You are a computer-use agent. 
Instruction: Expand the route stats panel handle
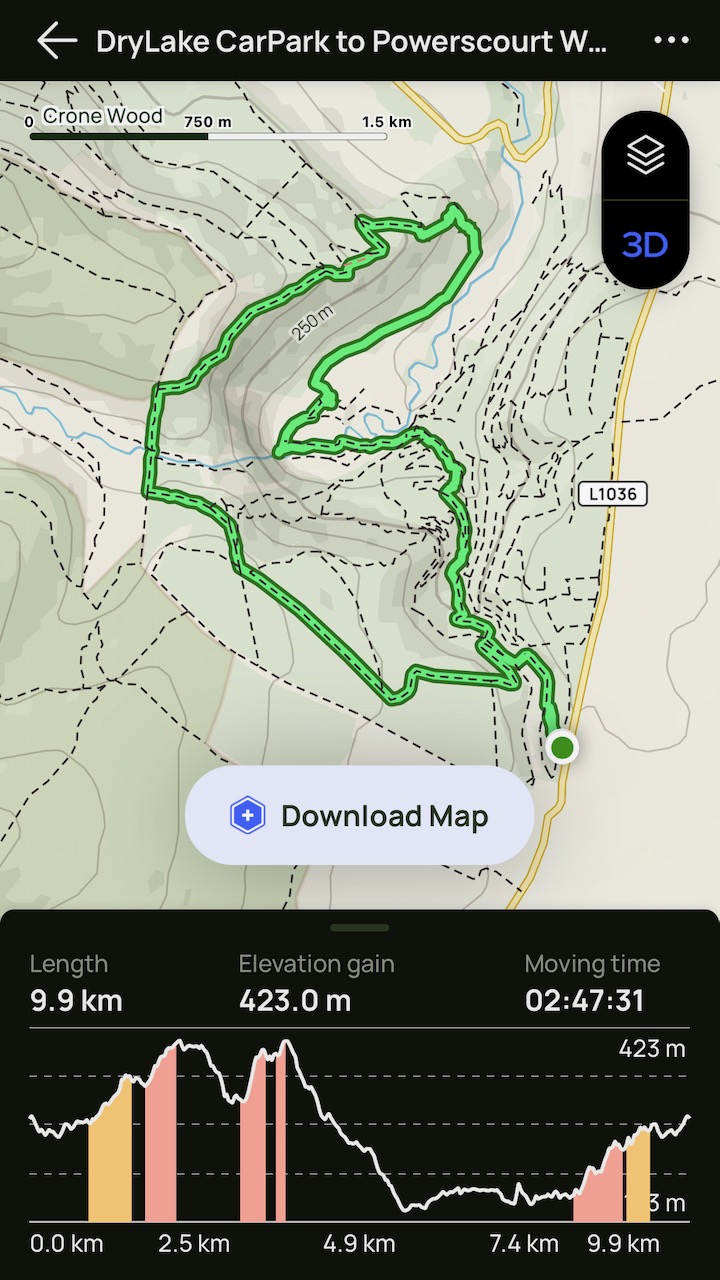tap(359, 928)
